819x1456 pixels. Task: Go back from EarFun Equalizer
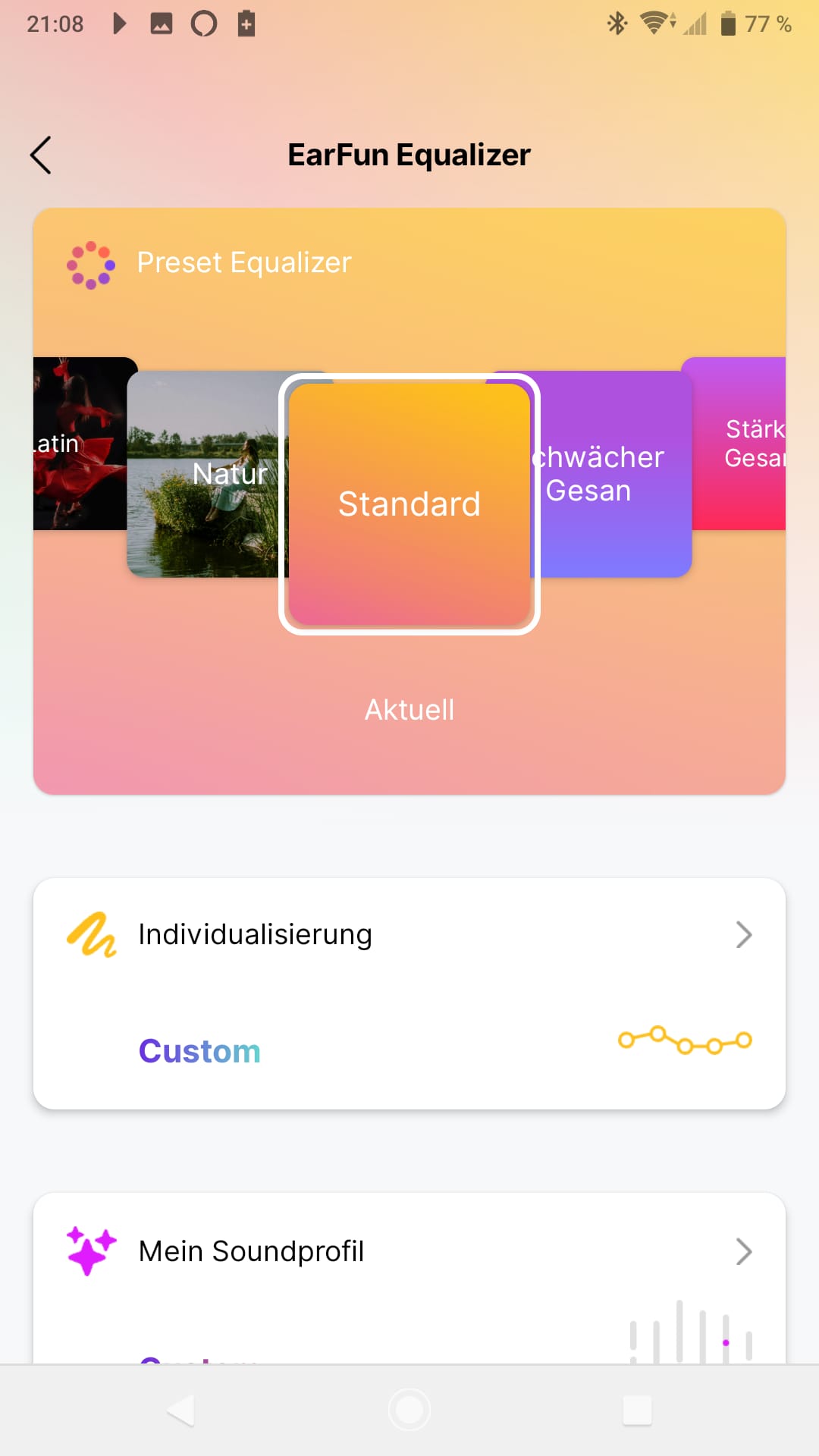pos(41,155)
